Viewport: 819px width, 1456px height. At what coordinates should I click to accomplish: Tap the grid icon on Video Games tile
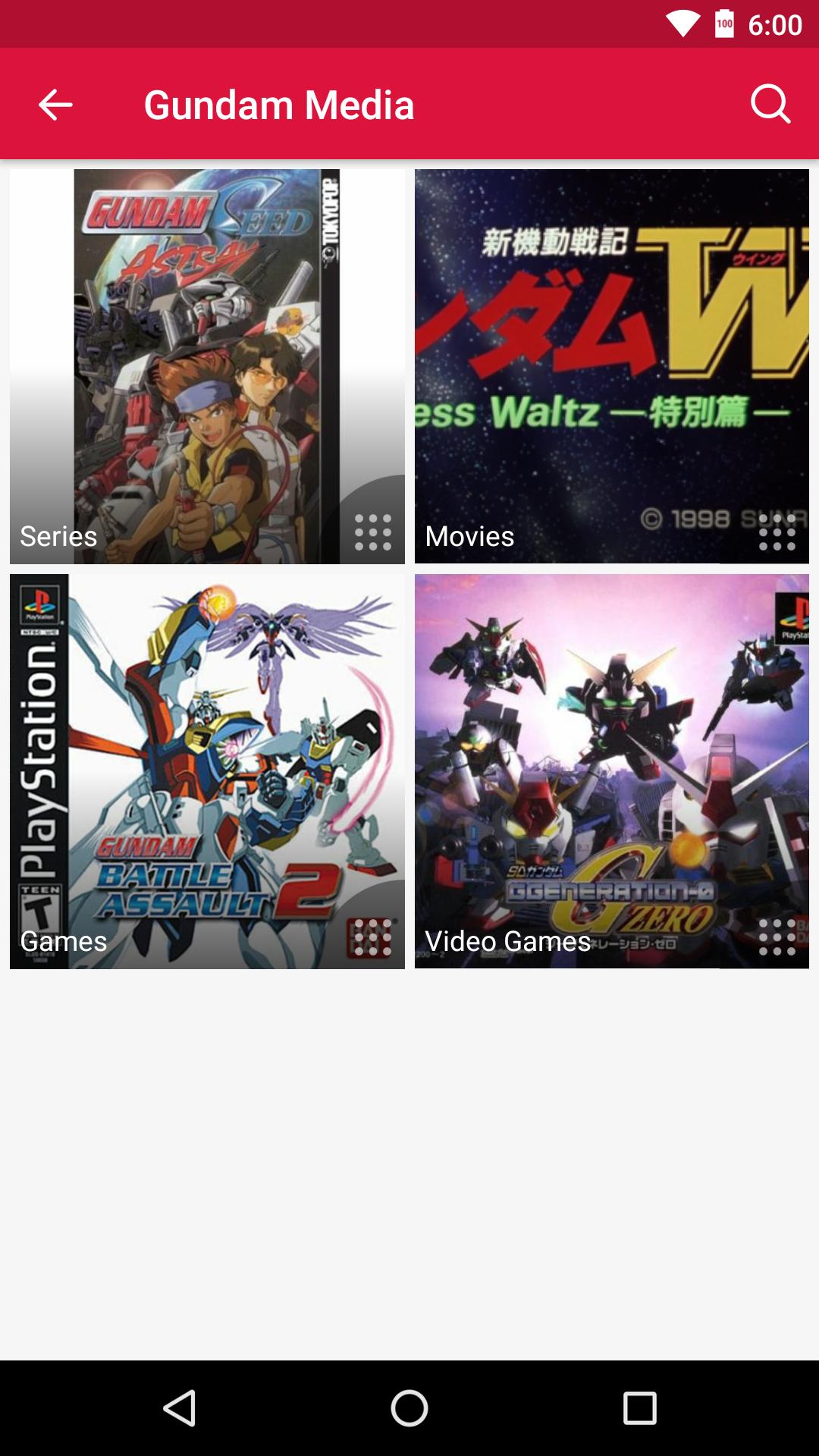pyautogui.click(x=777, y=937)
